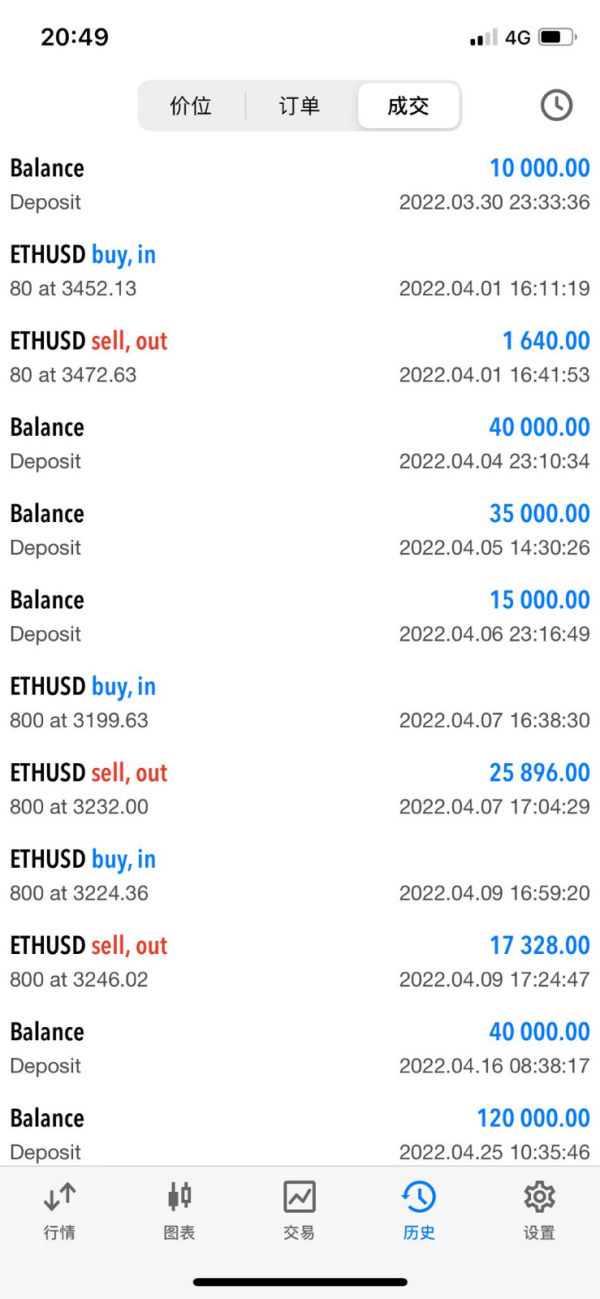Screen dimensions: 600x1299
Task: Select the 历史 tab
Action: [x=419, y=1210]
